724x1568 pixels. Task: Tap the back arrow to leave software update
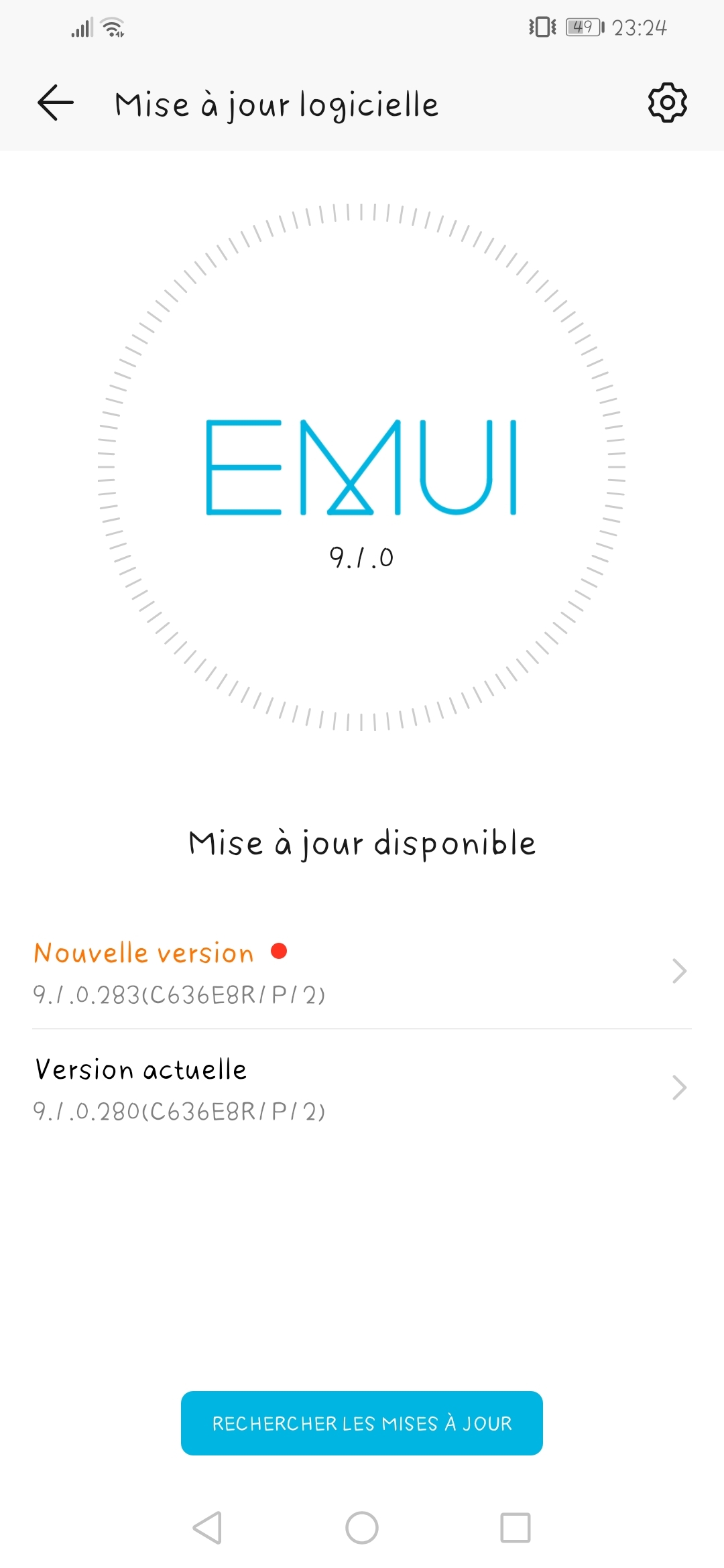pos(54,103)
